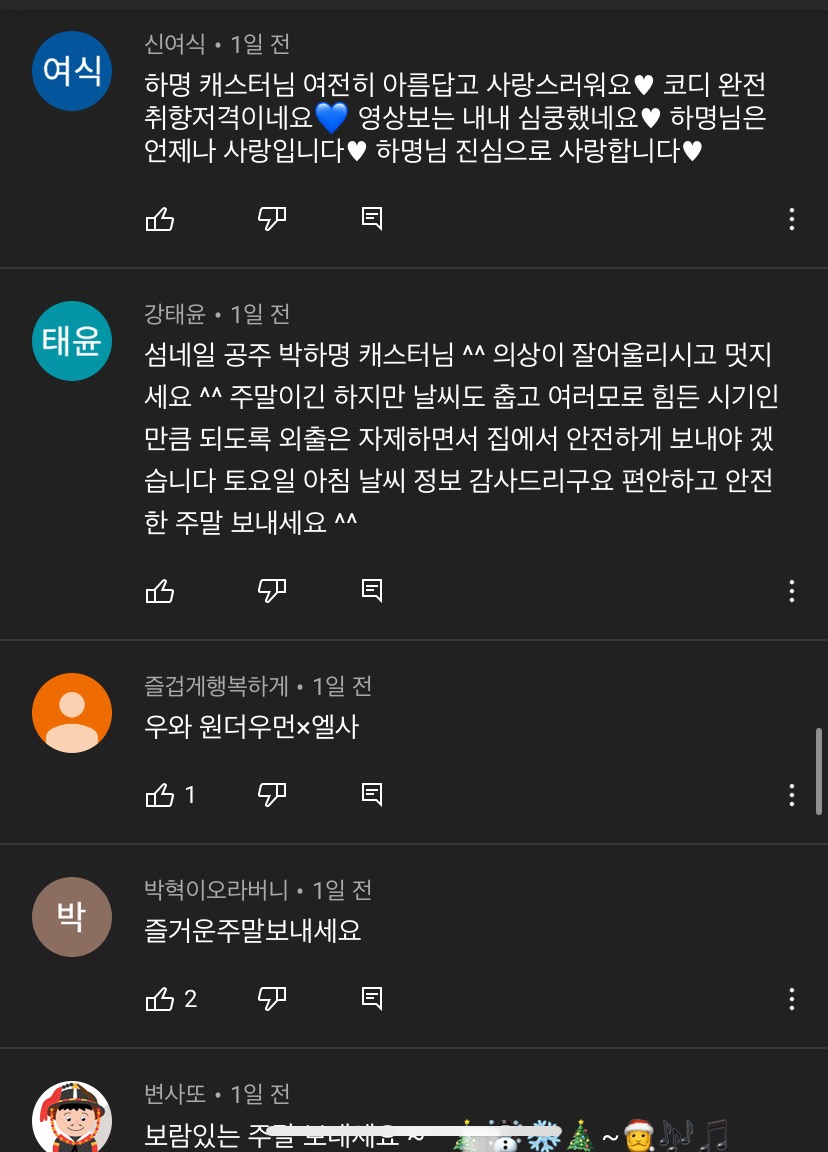Like 즐겁게행복하게's 원더우먼×엘사 comment
The width and height of the screenshot is (828, 1152).
tap(160, 795)
